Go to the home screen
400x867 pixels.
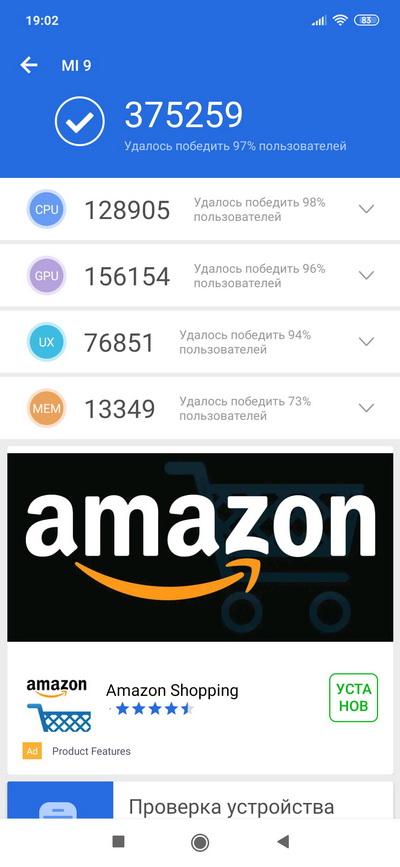point(200,842)
